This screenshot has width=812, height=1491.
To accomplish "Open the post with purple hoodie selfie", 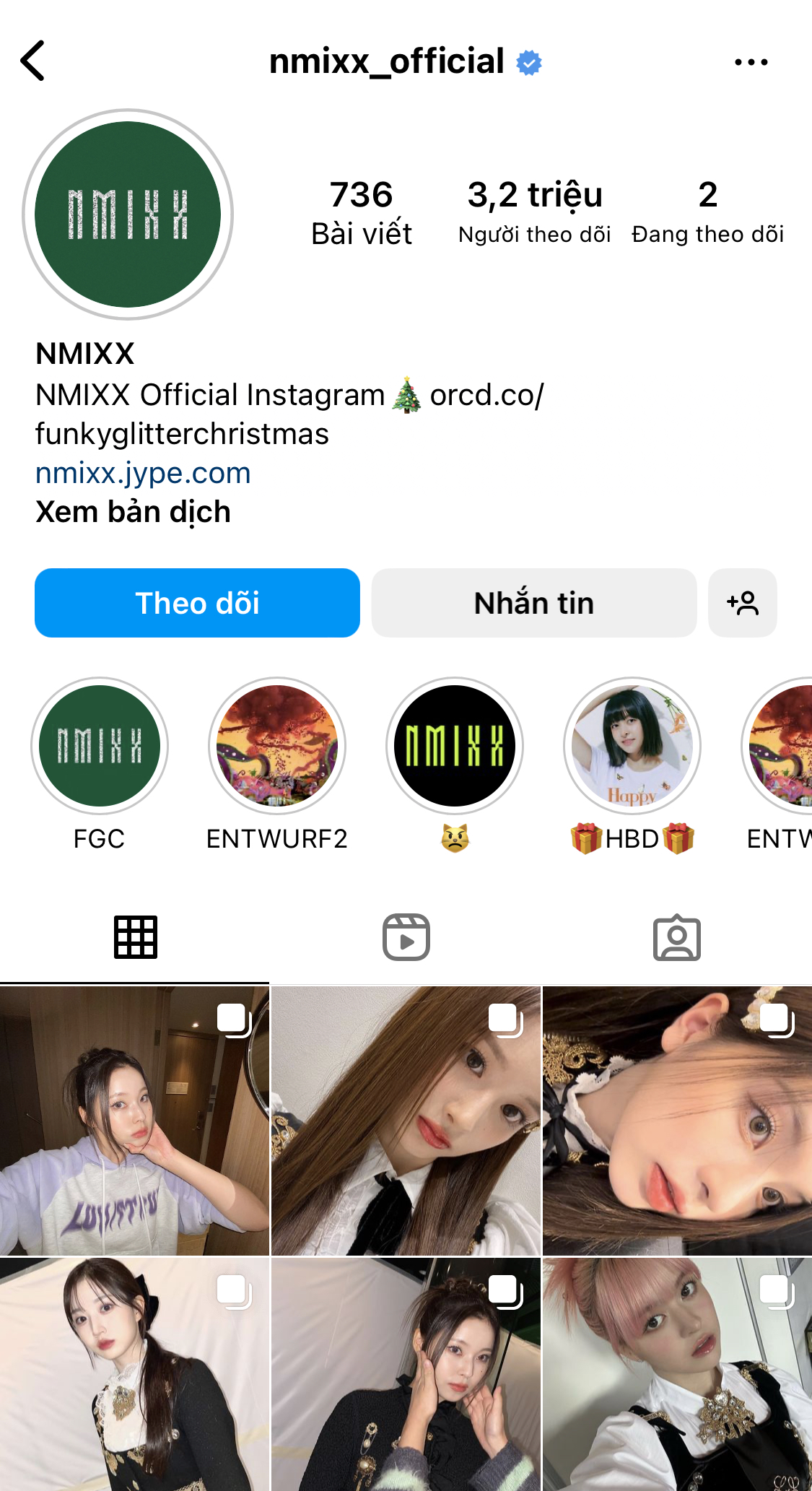I will point(134,1121).
